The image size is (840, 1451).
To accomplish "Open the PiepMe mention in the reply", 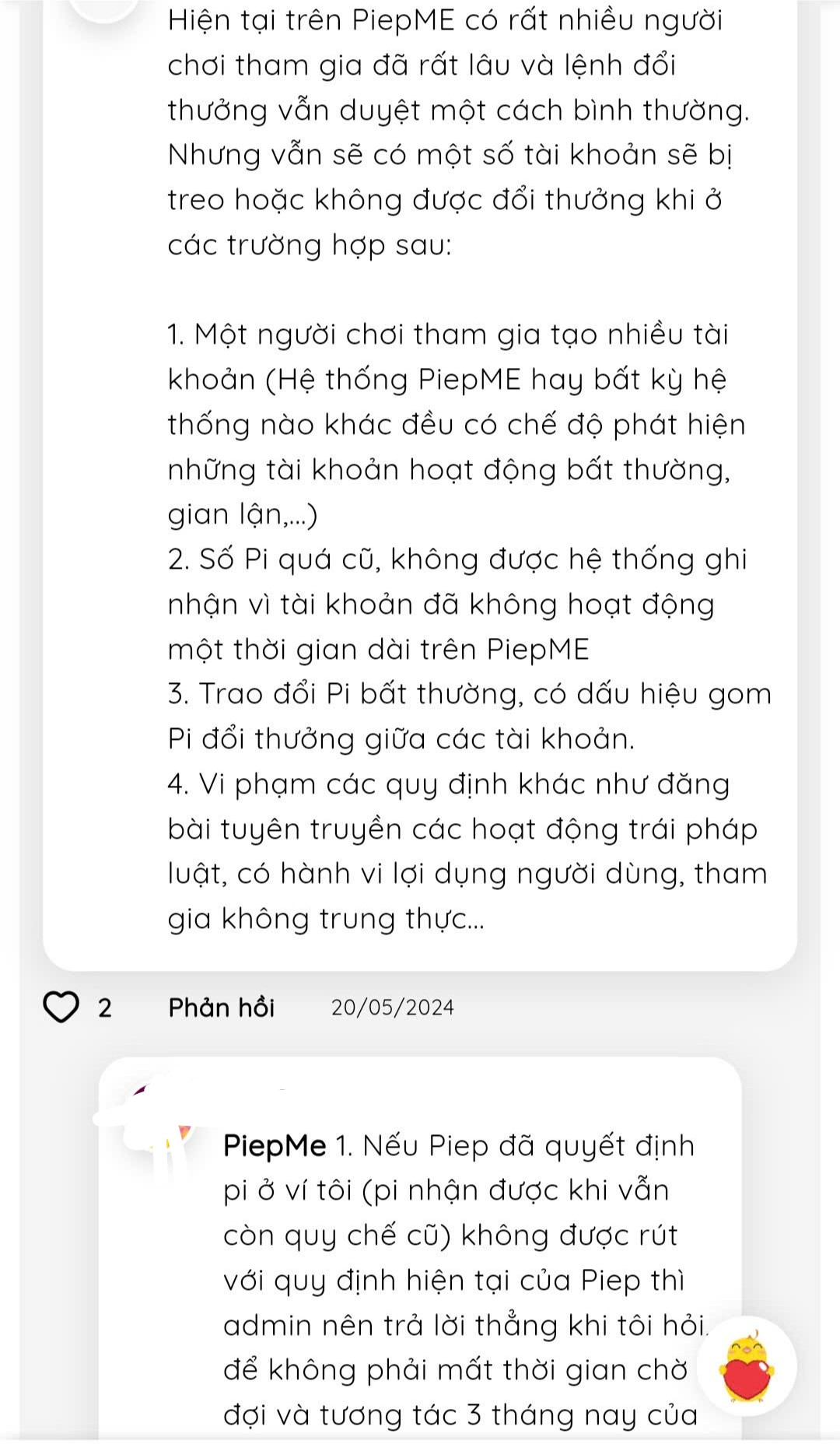I will [x=275, y=1146].
